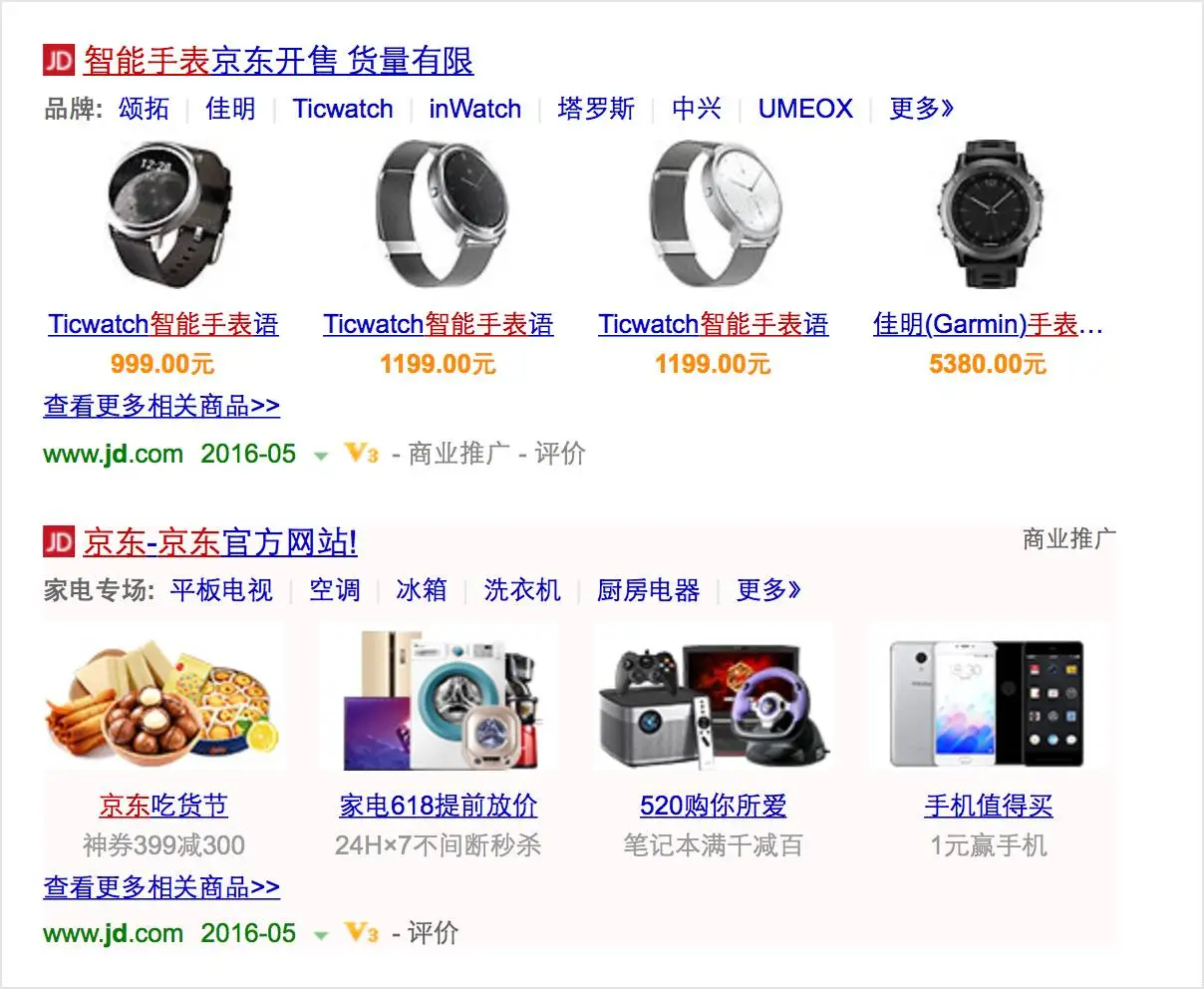Open the 520购你所爱 promotion link
Viewport: 1204px width, 989px height.
coord(713,806)
